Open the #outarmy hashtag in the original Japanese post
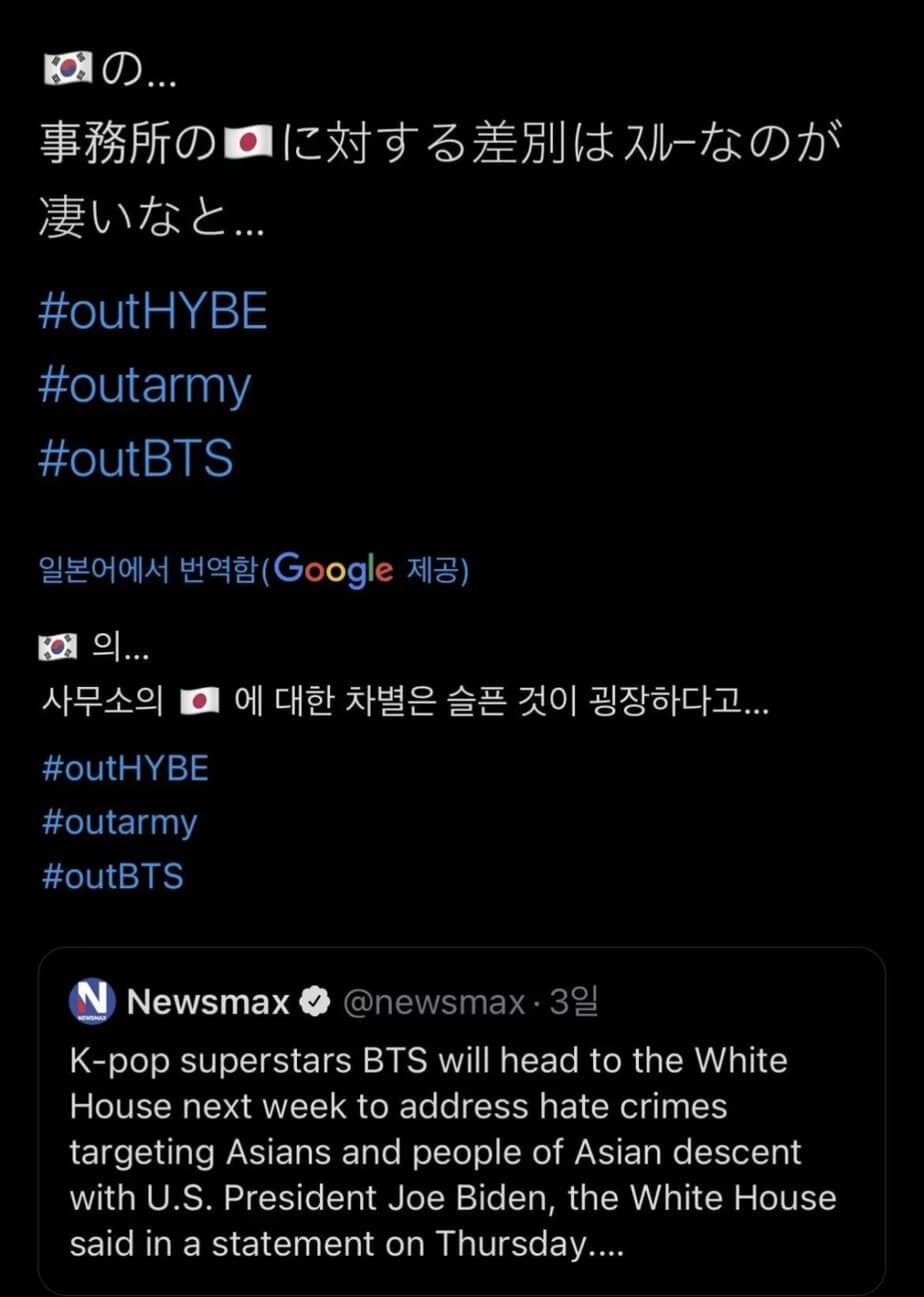The image size is (924, 1297). coord(144,386)
